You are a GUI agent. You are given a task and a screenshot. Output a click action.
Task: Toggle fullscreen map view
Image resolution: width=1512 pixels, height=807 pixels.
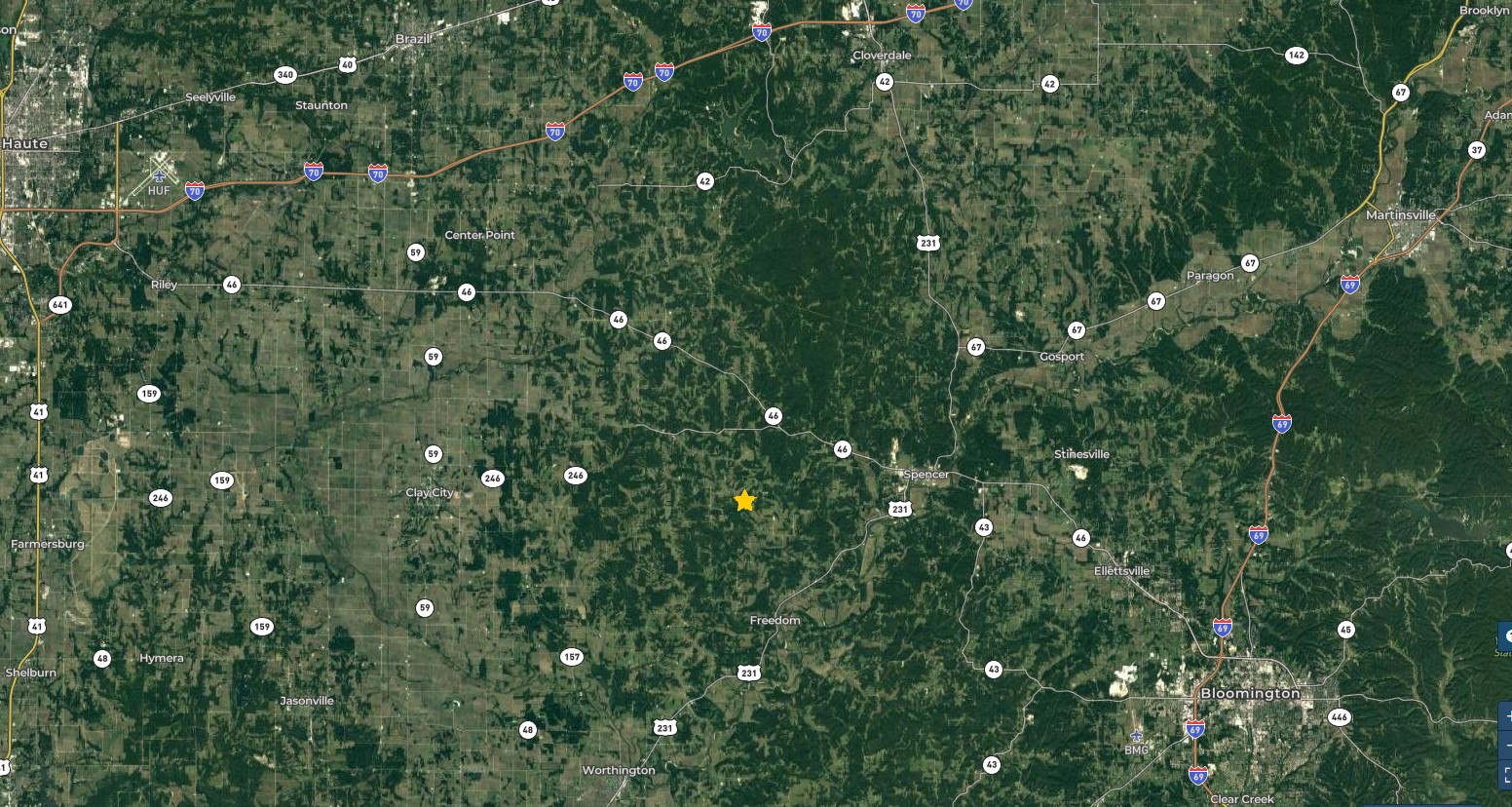[x=1506, y=774]
